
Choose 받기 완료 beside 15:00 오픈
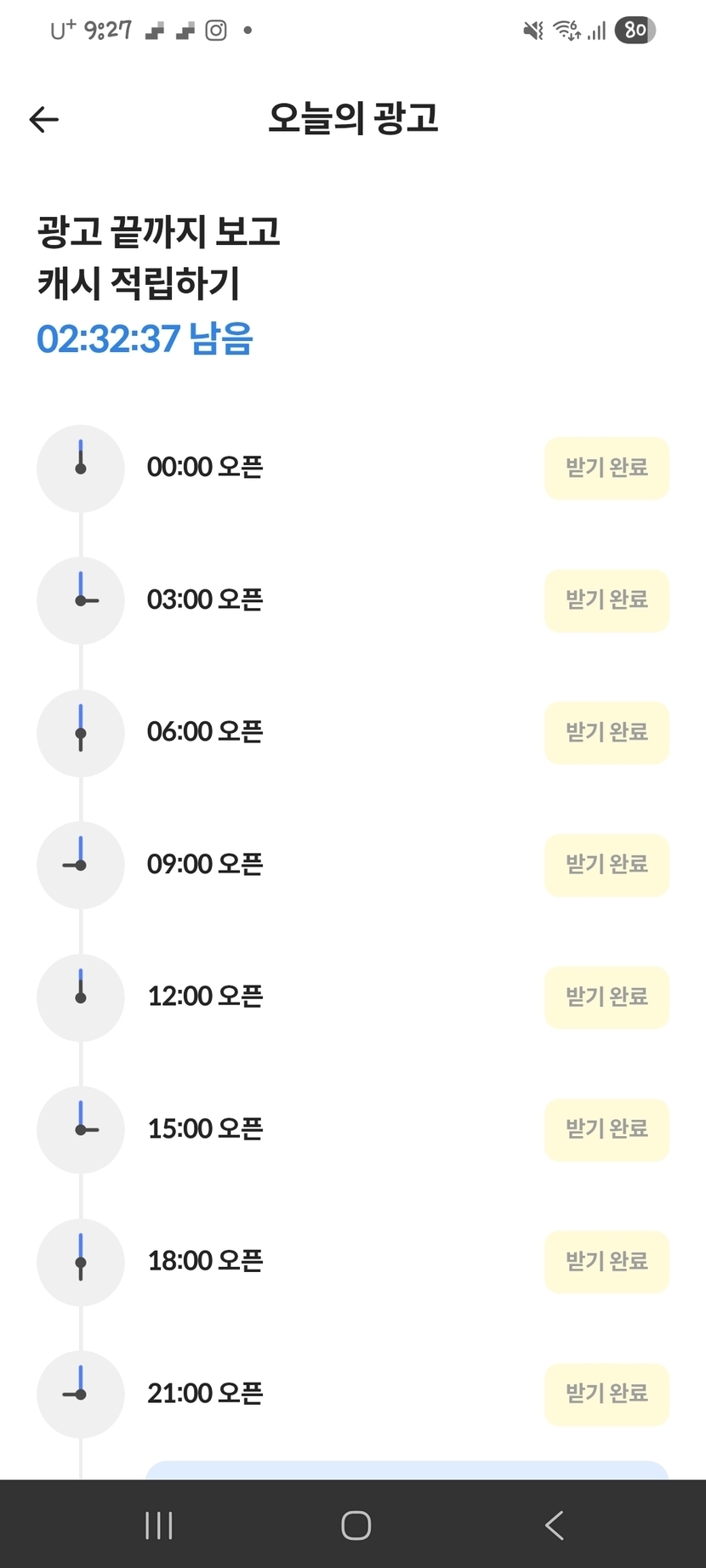click(606, 1129)
